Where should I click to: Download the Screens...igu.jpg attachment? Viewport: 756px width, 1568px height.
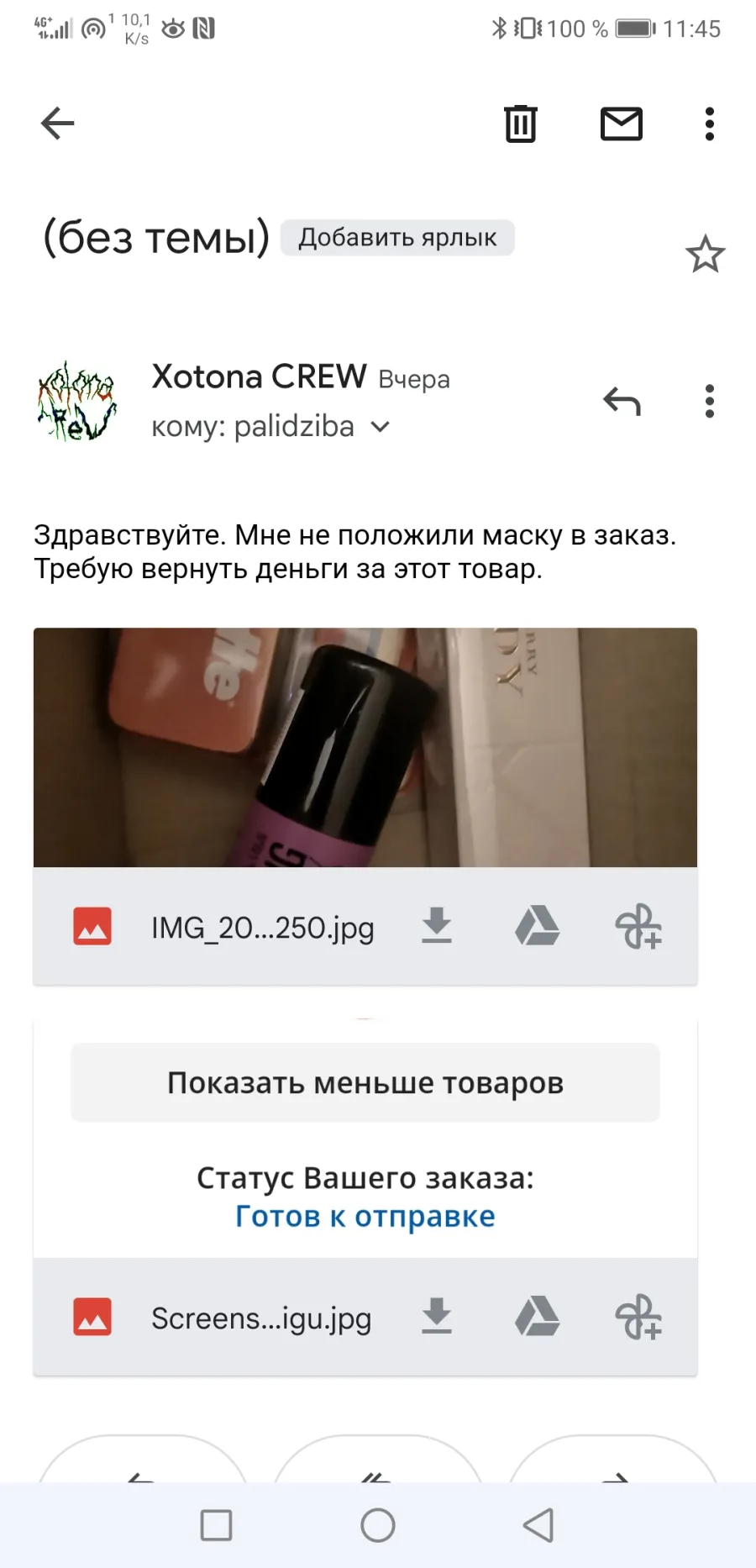(437, 1317)
